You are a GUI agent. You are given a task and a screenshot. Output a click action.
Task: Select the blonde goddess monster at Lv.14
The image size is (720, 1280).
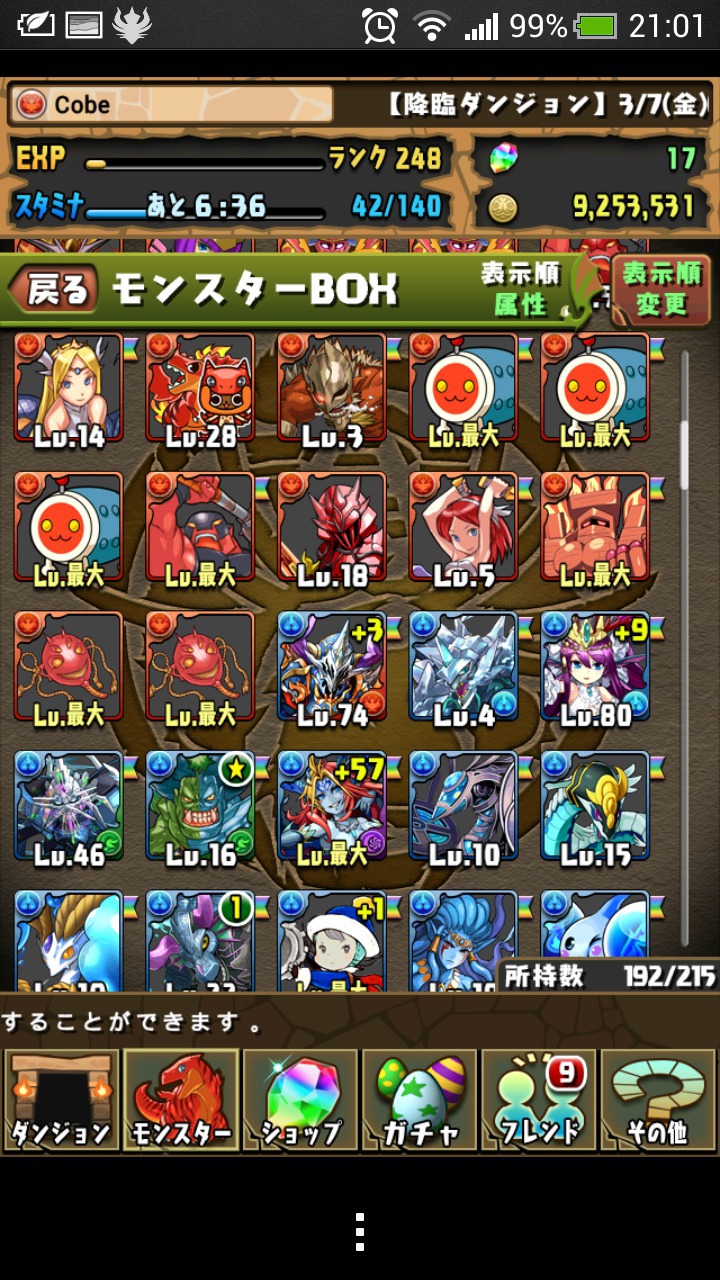click(x=69, y=388)
